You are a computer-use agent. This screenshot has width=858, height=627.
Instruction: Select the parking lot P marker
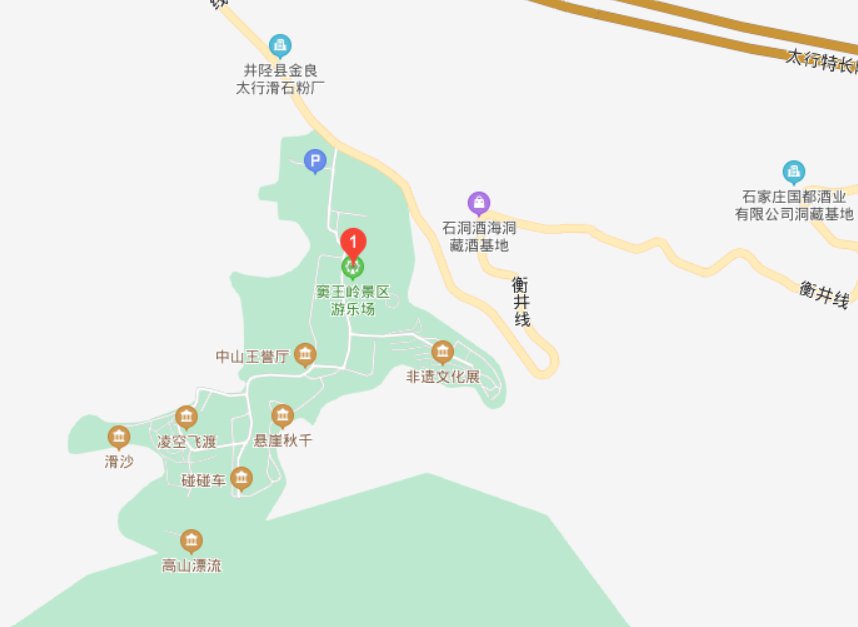pos(315,160)
